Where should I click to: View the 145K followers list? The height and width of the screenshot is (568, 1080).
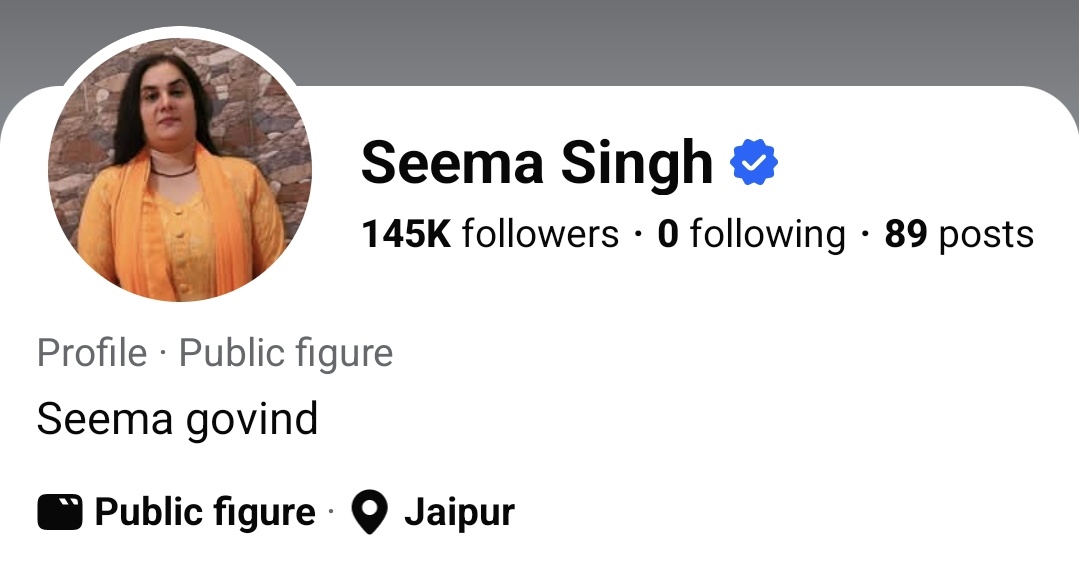pyautogui.click(x=490, y=235)
